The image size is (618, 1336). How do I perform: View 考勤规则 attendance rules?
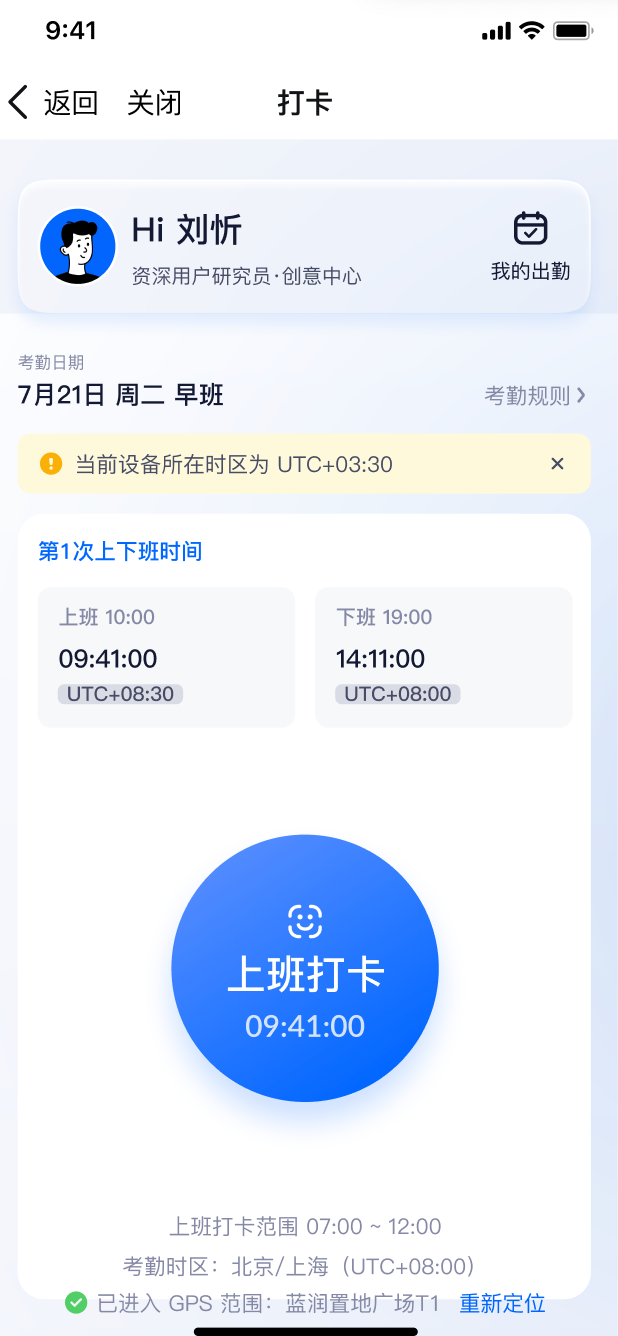(x=535, y=396)
